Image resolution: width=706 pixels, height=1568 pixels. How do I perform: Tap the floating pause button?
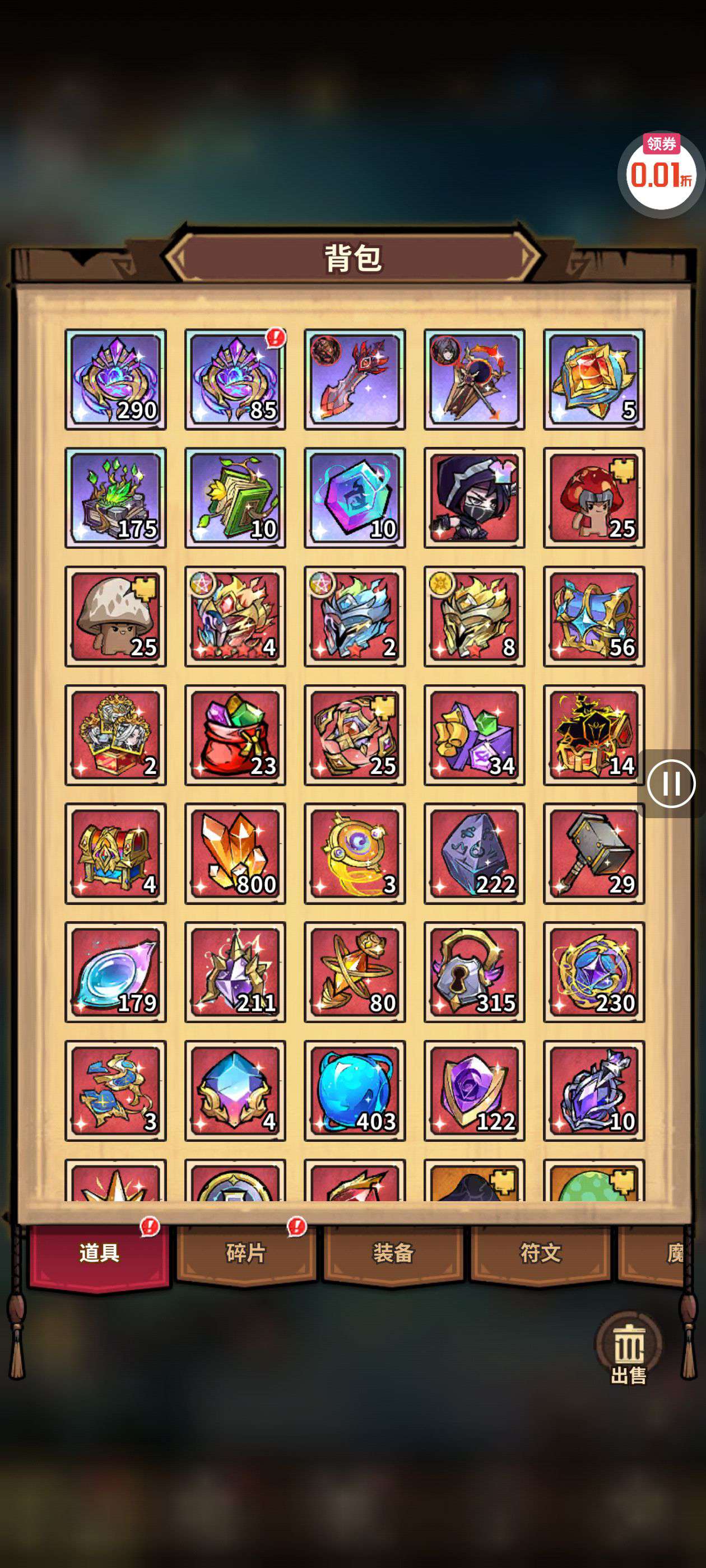pos(671,783)
